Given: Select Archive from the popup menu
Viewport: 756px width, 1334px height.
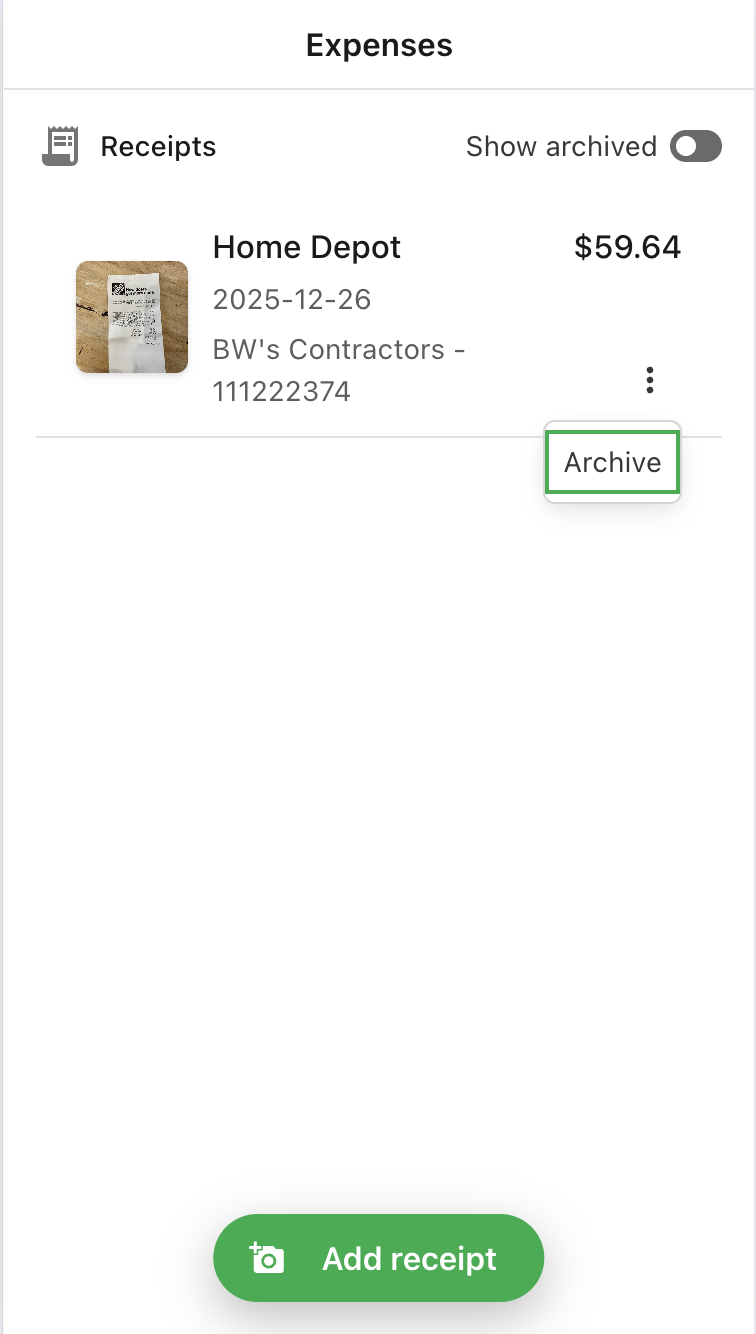Looking at the screenshot, I should point(612,462).
